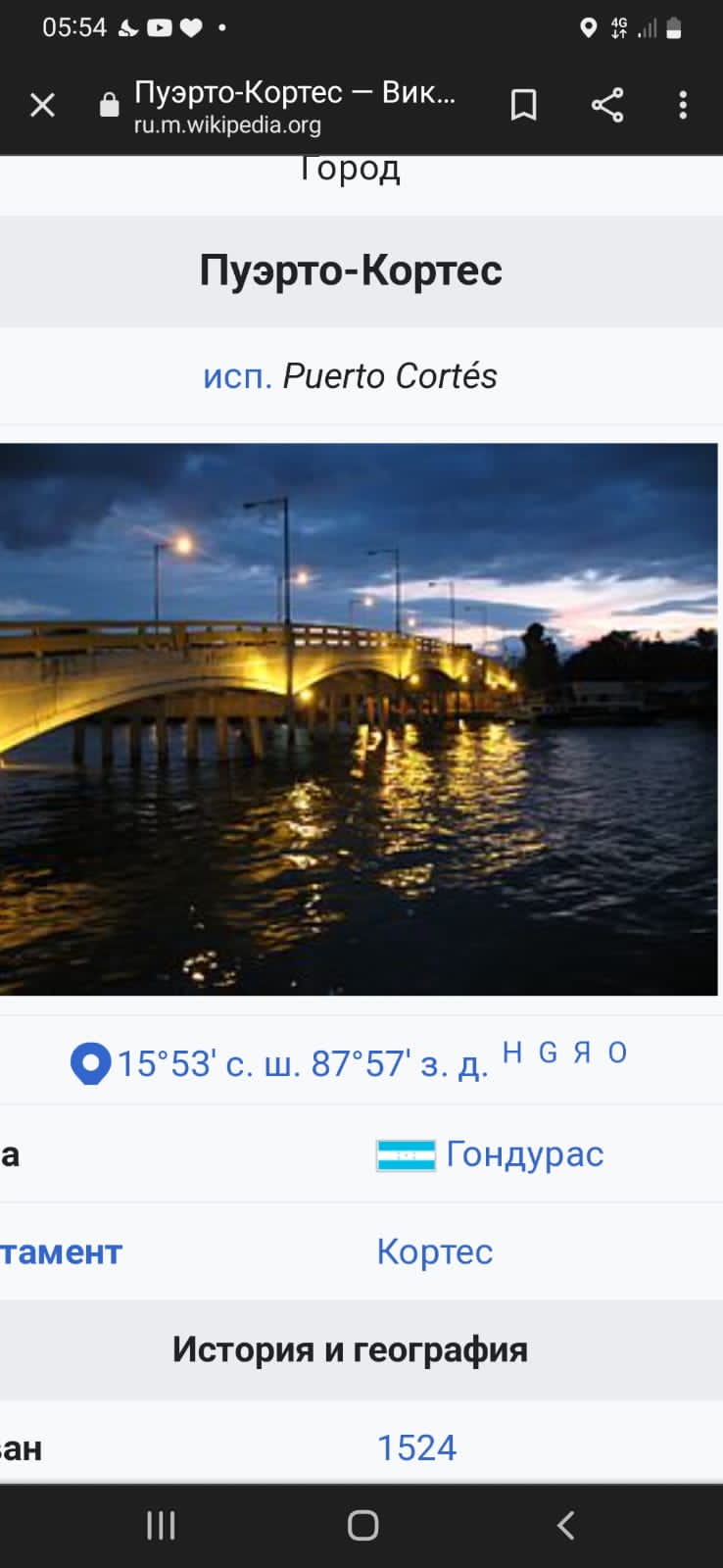Follow the Гондурас link
This screenshot has width=723, height=1568.
(524, 1154)
